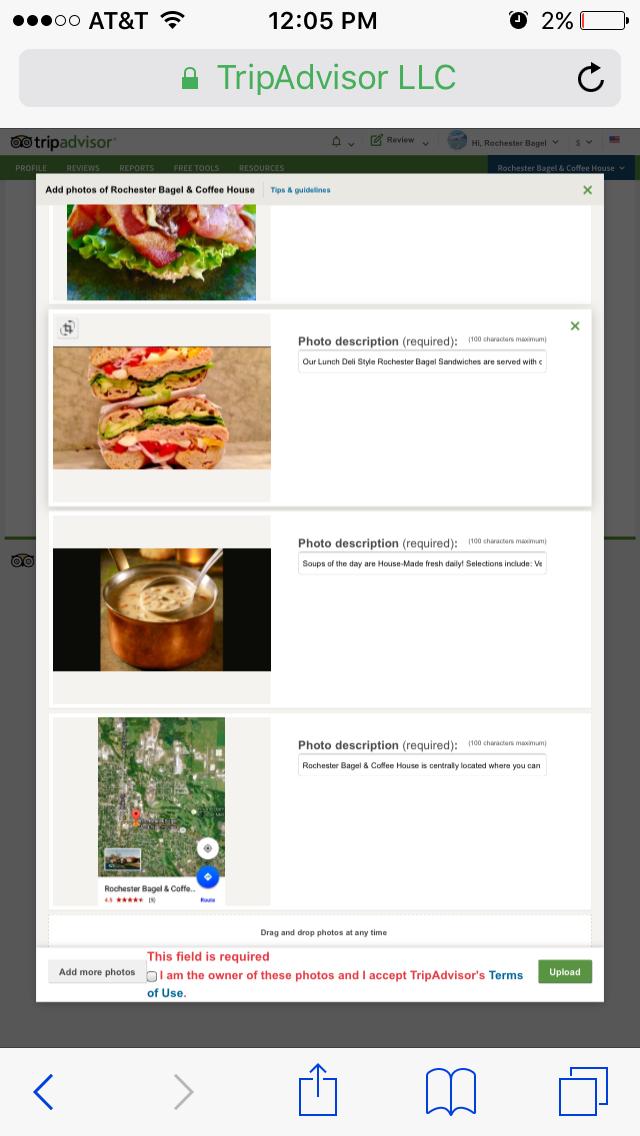Image resolution: width=640 pixels, height=1136 pixels.
Task: Open the Safari share sheet
Action: point(318,1090)
